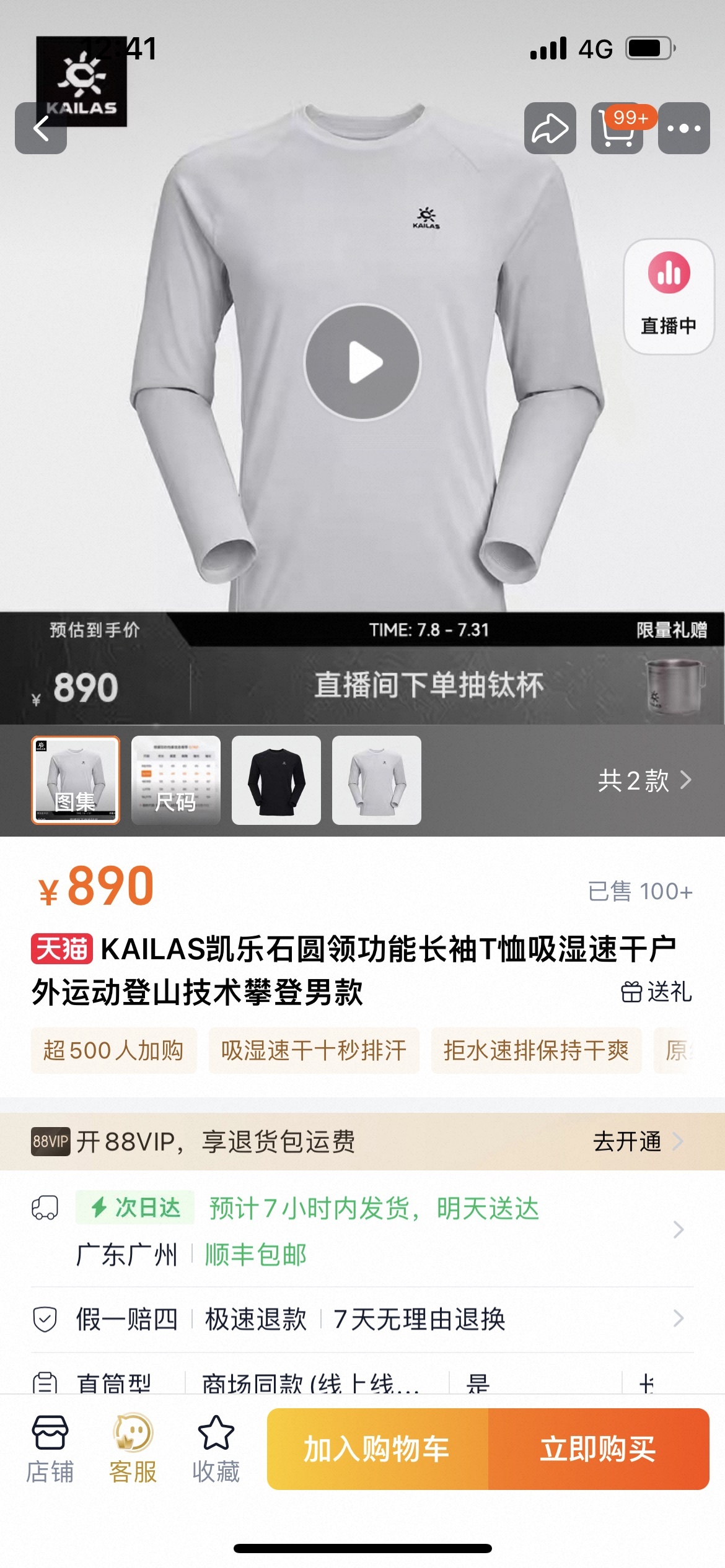This screenshot has height=1568, width=725.
Task: Tap 立即购买 to buy now
Action: tap(598, 1449)
